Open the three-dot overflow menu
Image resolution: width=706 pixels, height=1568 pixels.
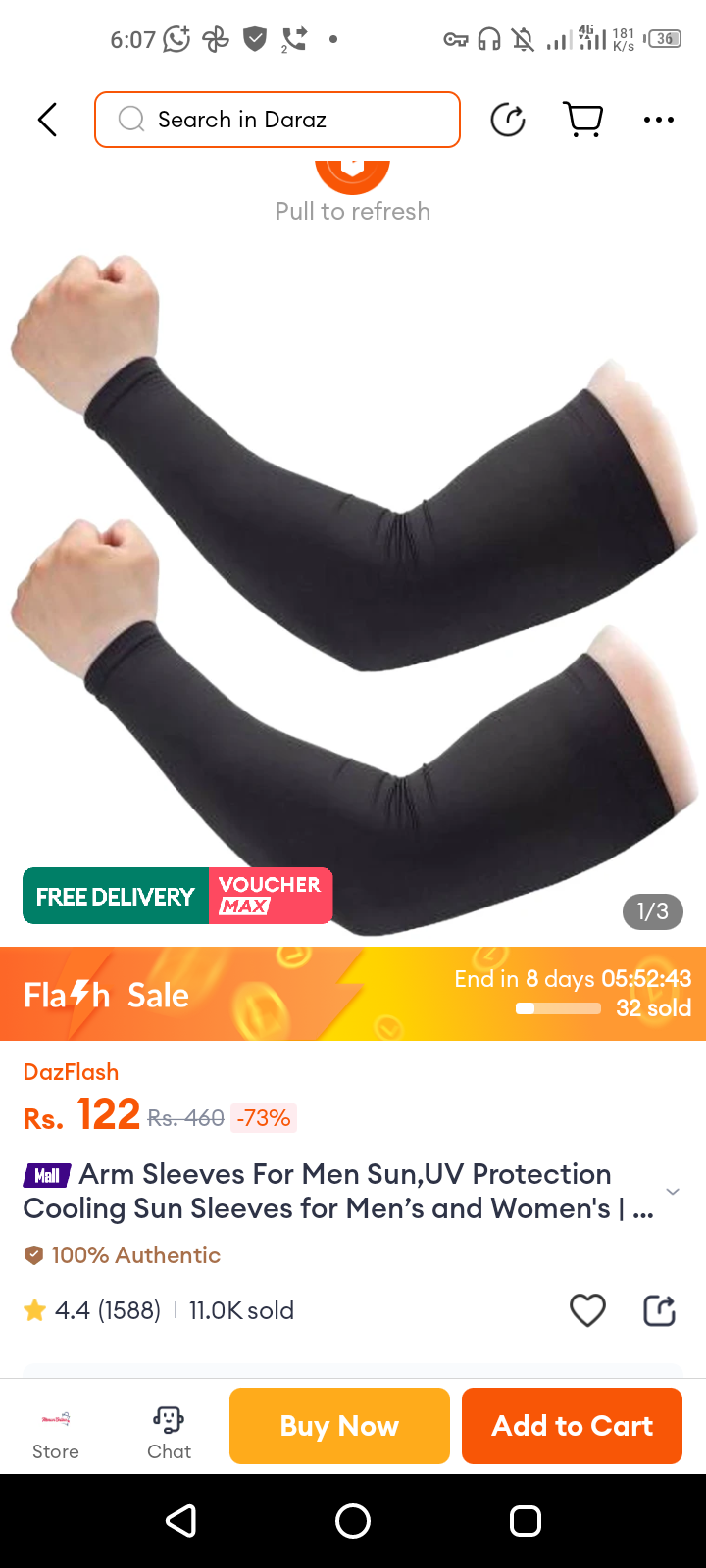[x=658, y=120]
